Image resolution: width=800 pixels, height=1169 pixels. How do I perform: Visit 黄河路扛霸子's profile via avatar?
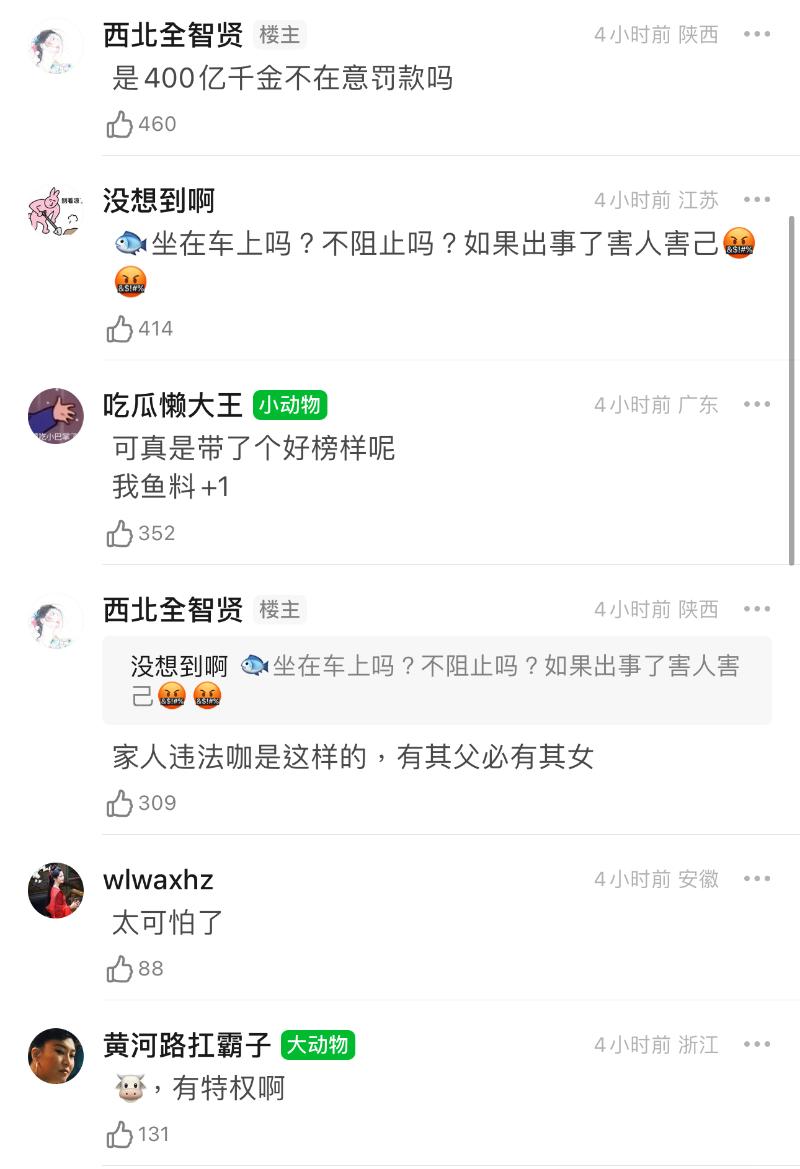(55, 1056)
